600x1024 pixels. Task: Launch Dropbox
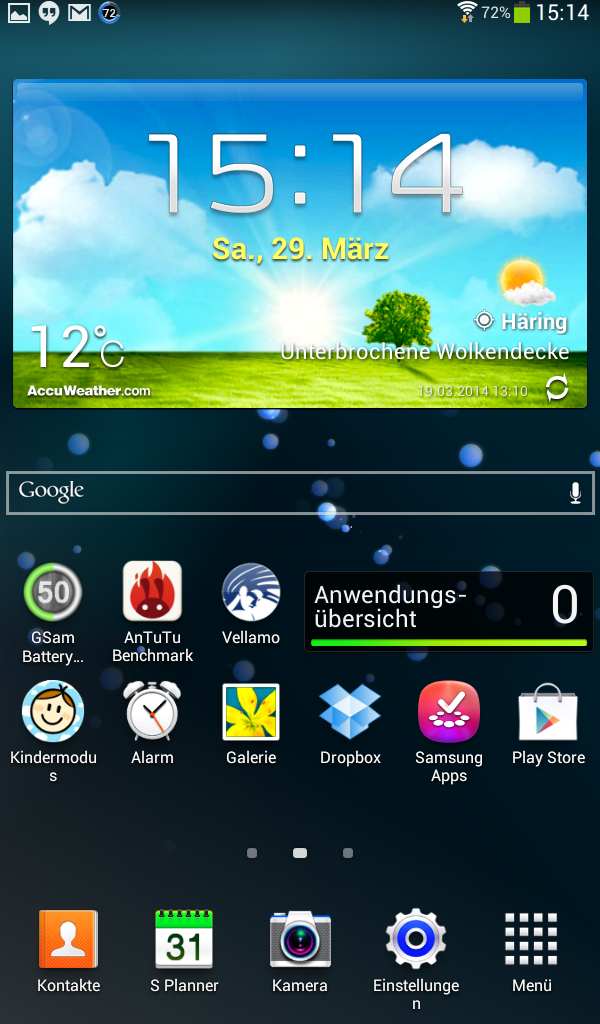350,724
